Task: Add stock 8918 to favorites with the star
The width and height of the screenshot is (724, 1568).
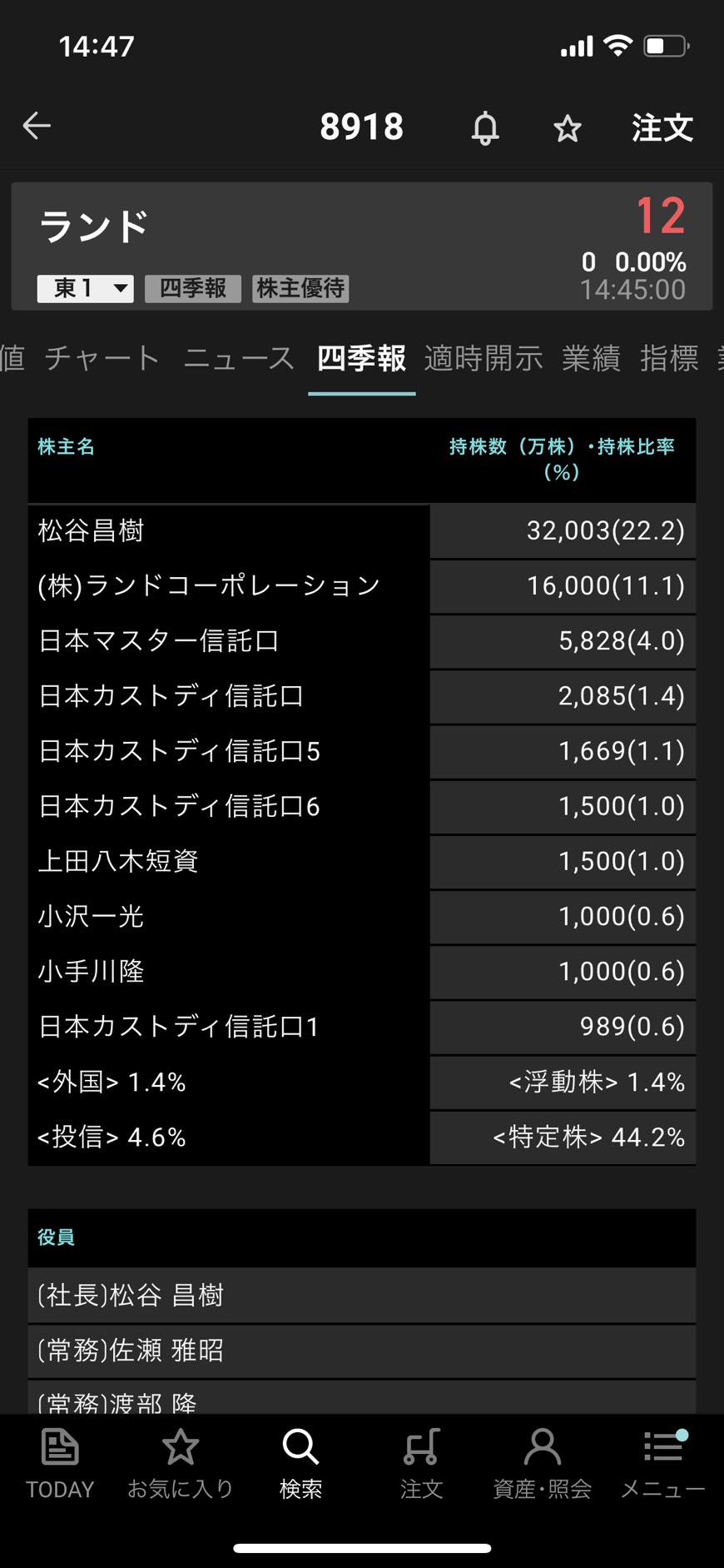Action: pyautogui.click(x=568, y=128)
